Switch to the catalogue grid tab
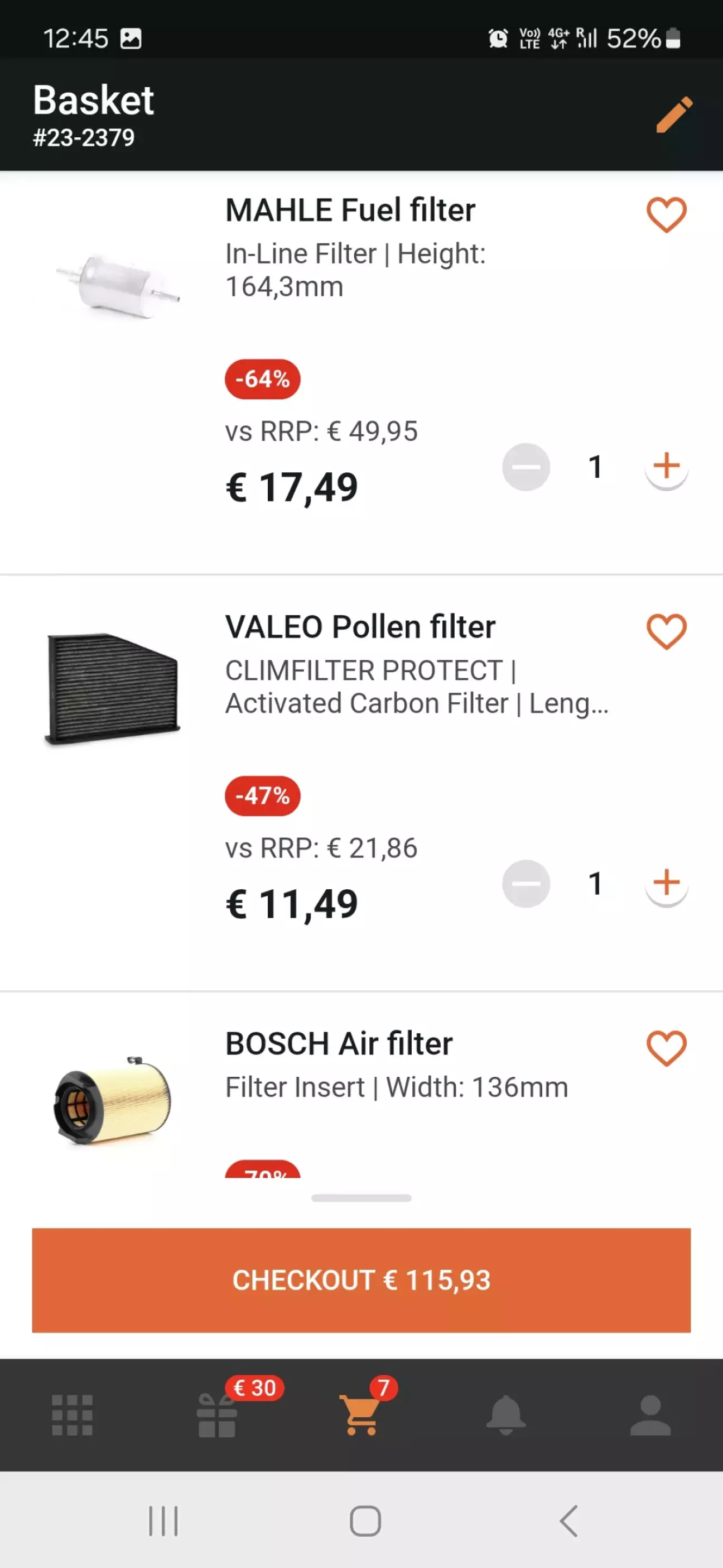The image size is (723, 1568). coord(72,1414)
